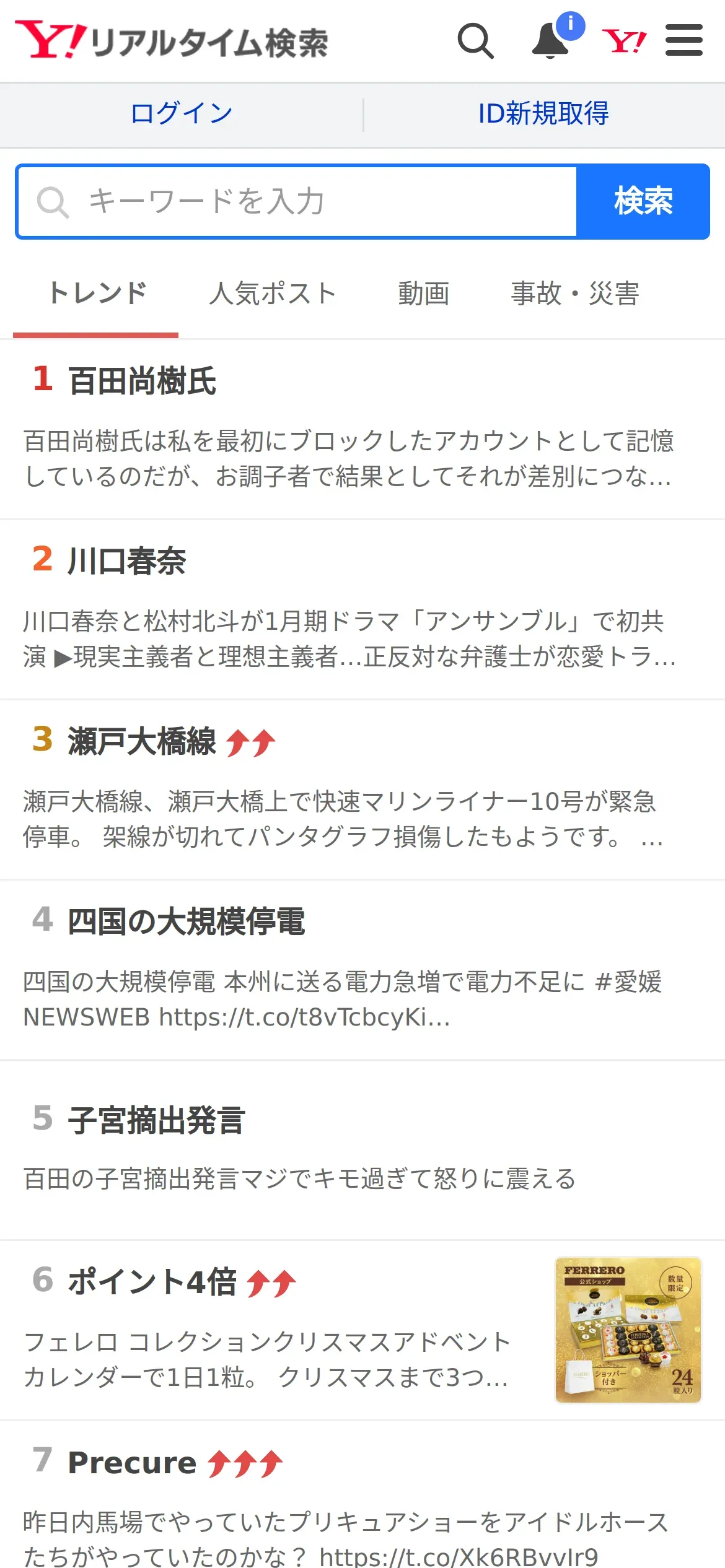Tap the ログイン link

tap(182, 114)
